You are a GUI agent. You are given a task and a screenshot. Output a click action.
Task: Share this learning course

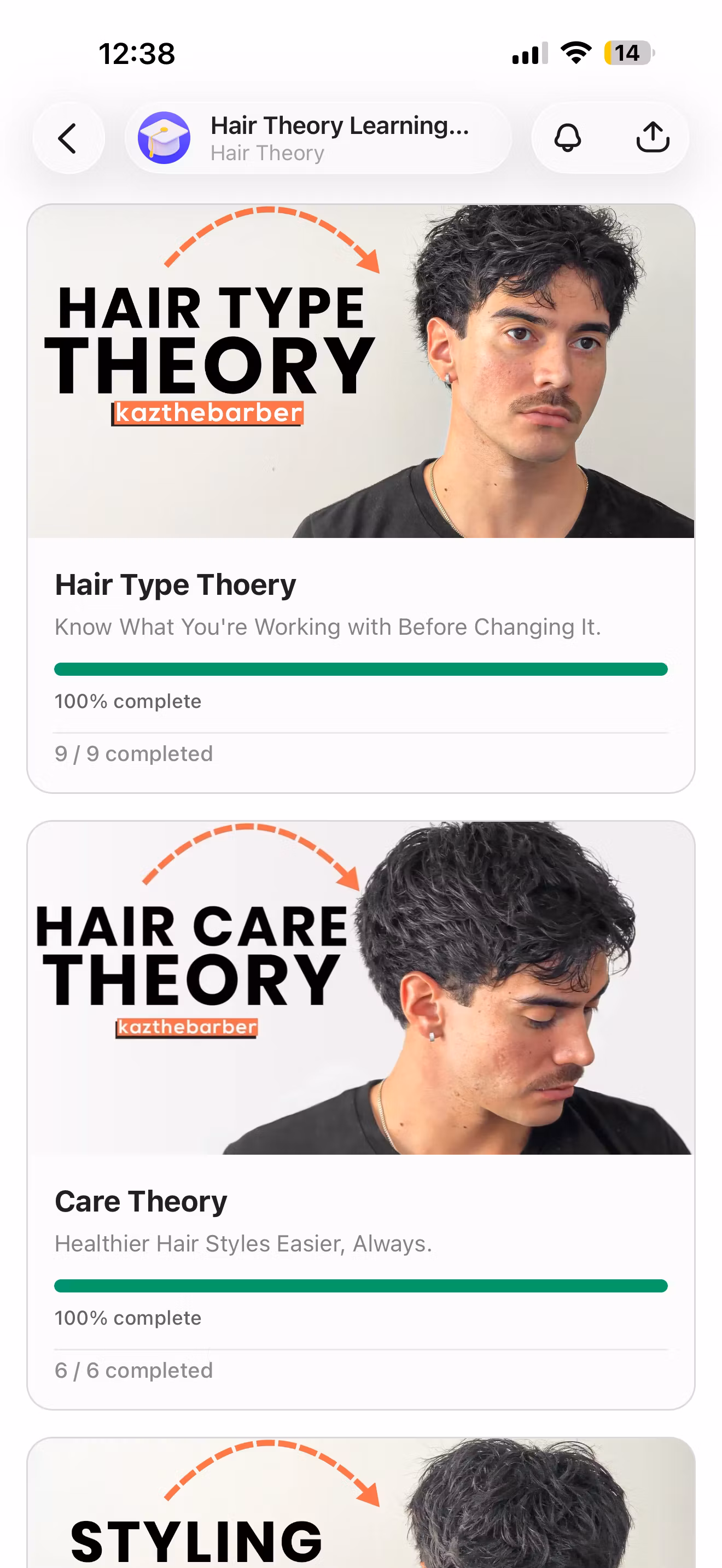pos(653,138)
